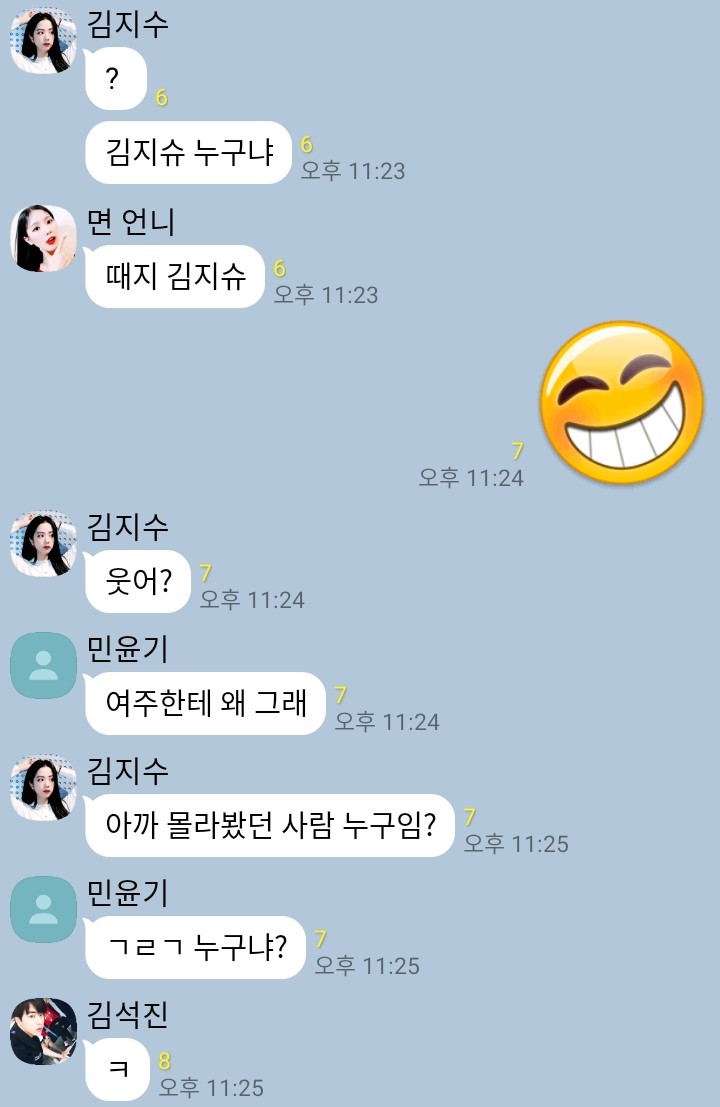Tap the grinning emoticon sent at 11:24
This screenshot has height=1107, width=720.
[x=621, y=404]
